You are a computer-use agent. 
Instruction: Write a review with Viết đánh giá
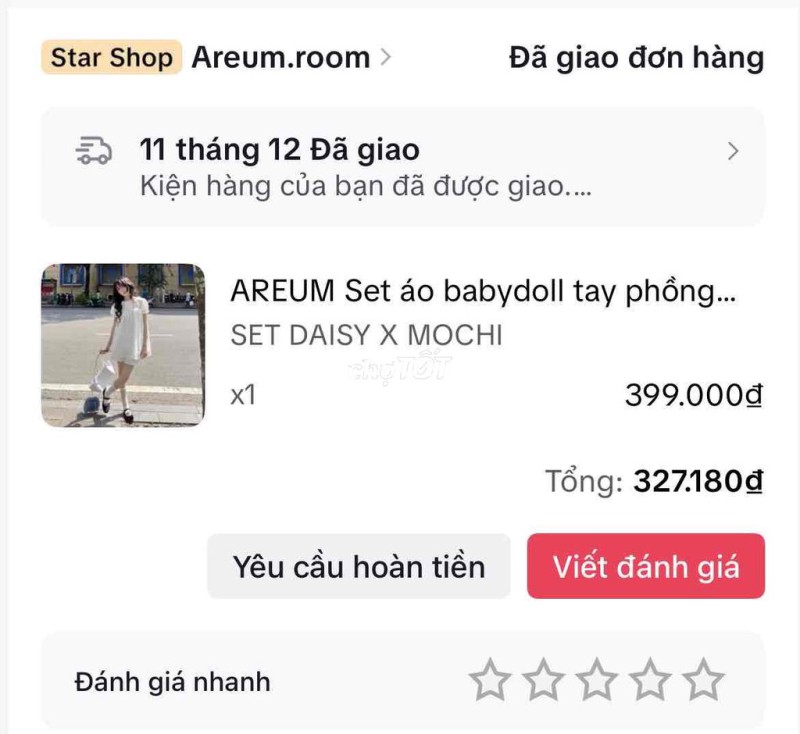[x=646, y=567]
